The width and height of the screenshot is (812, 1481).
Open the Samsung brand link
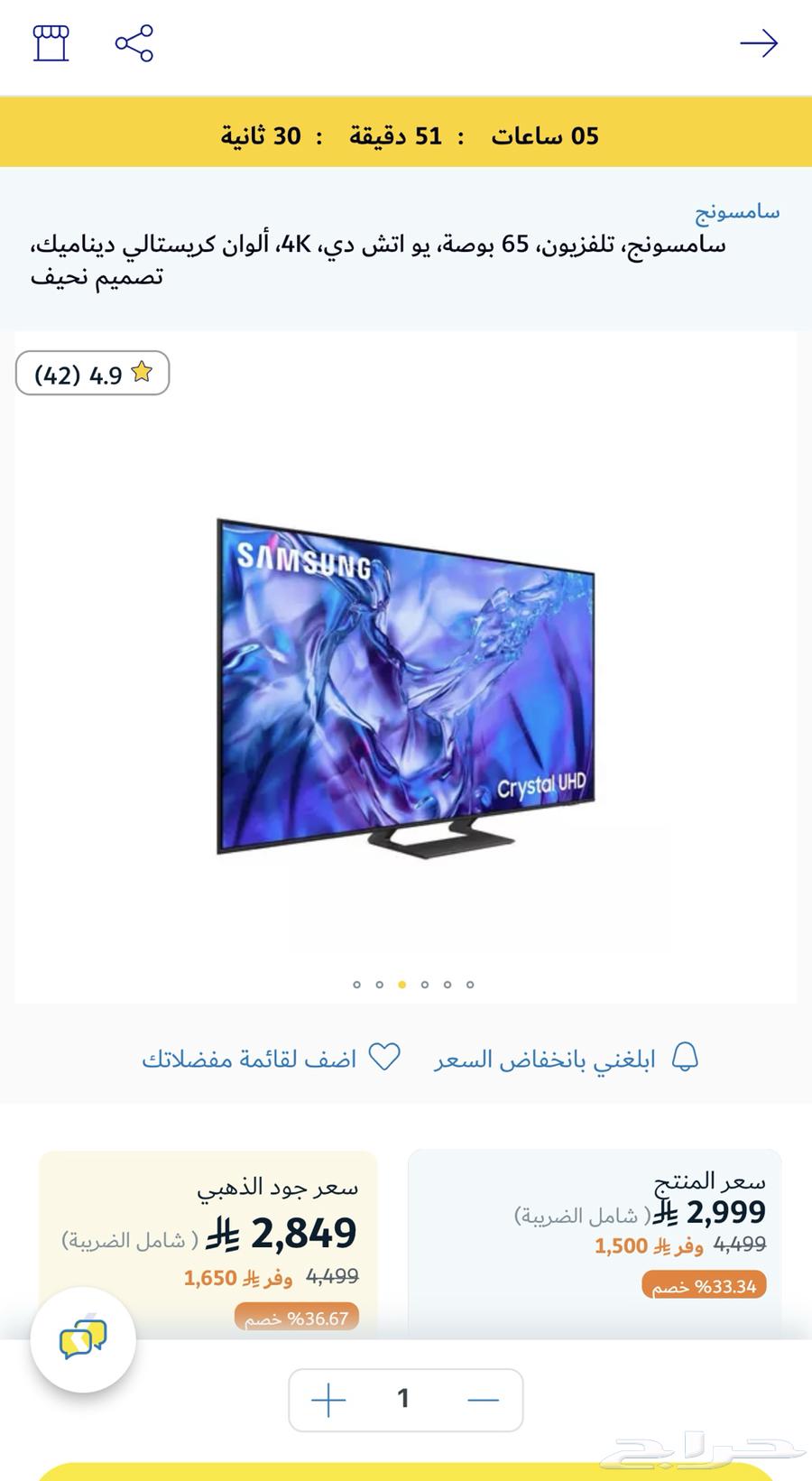[736, 212]
